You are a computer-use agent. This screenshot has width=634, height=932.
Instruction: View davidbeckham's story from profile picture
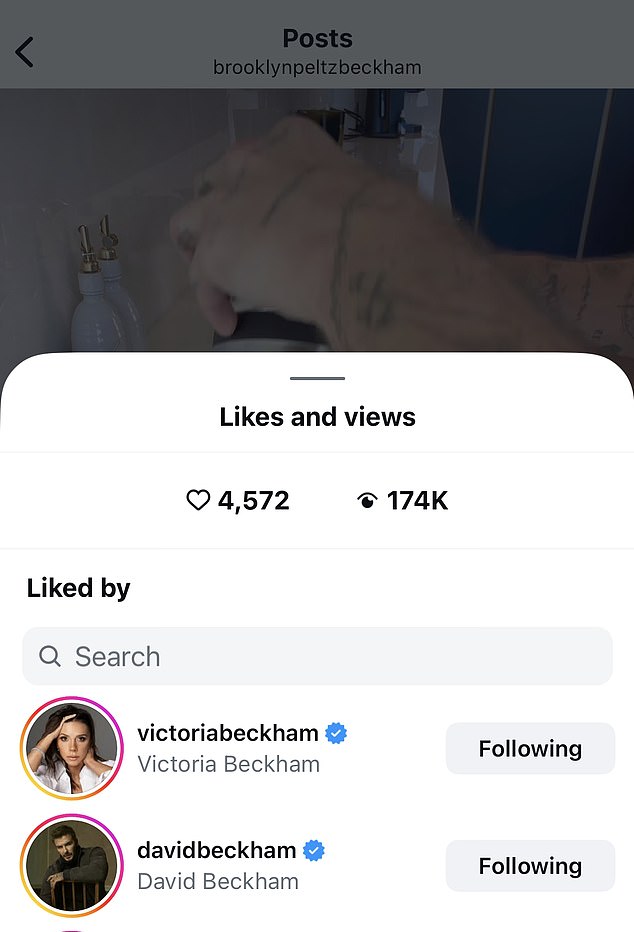point(71,865)
